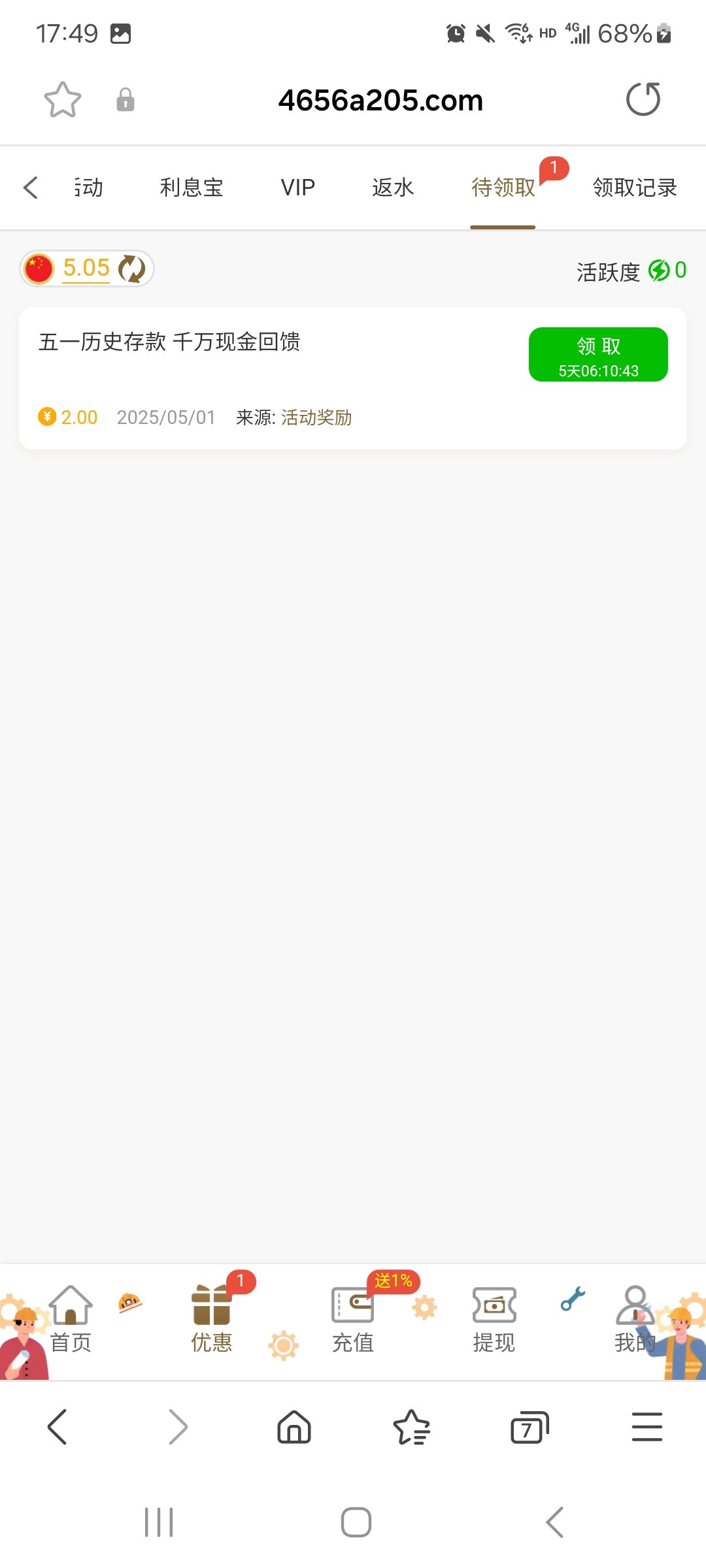The height and width of the screenshot is (1568, 706).
Task: Open the browser tabs switcher
Action: [x=529, y=1427]
